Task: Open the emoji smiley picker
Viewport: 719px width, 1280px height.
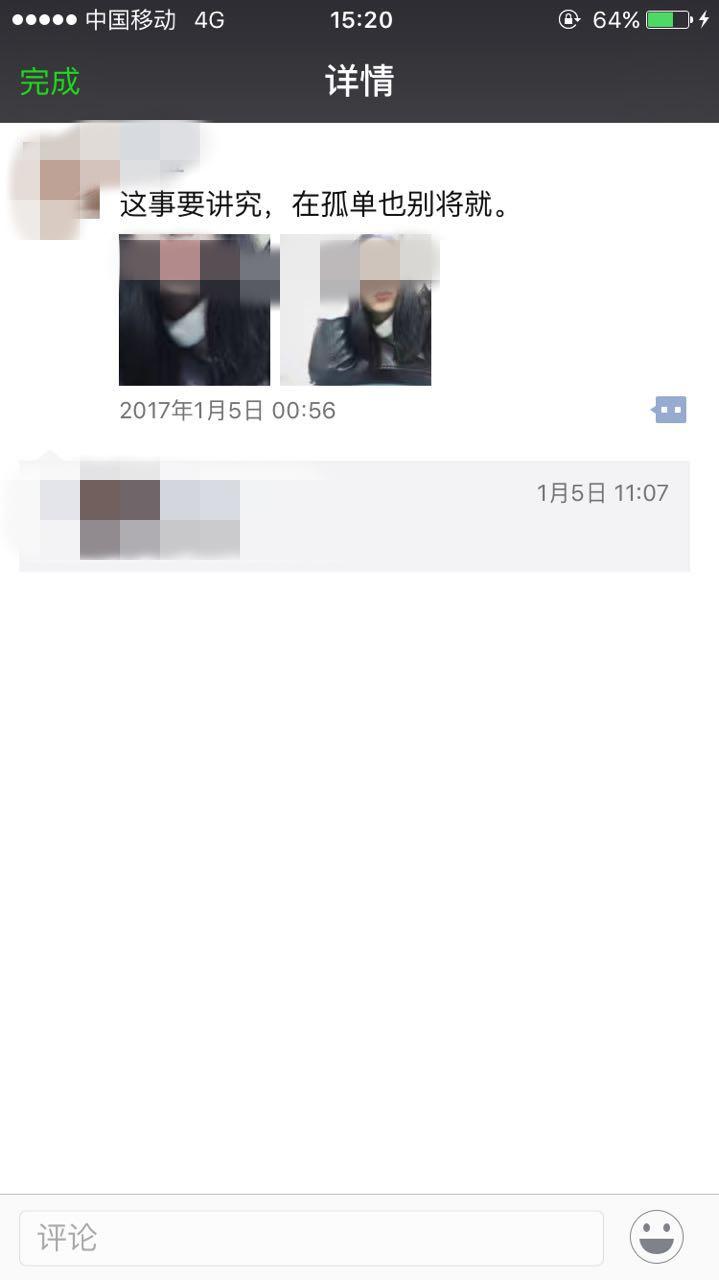Action: 656,1237
